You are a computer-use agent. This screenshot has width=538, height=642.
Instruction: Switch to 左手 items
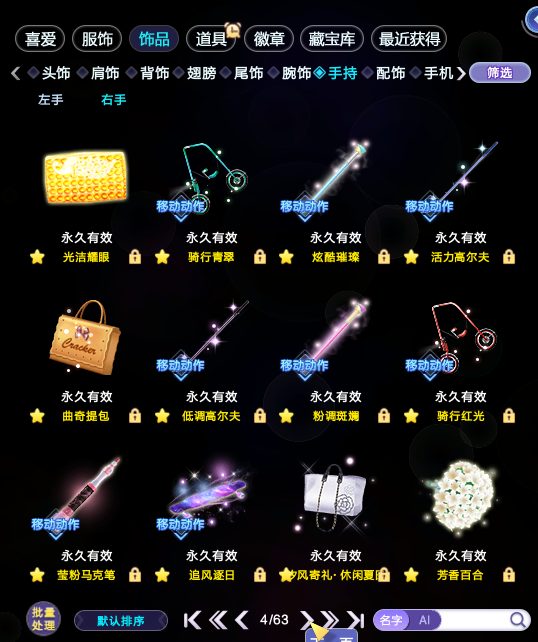point(51,99)
